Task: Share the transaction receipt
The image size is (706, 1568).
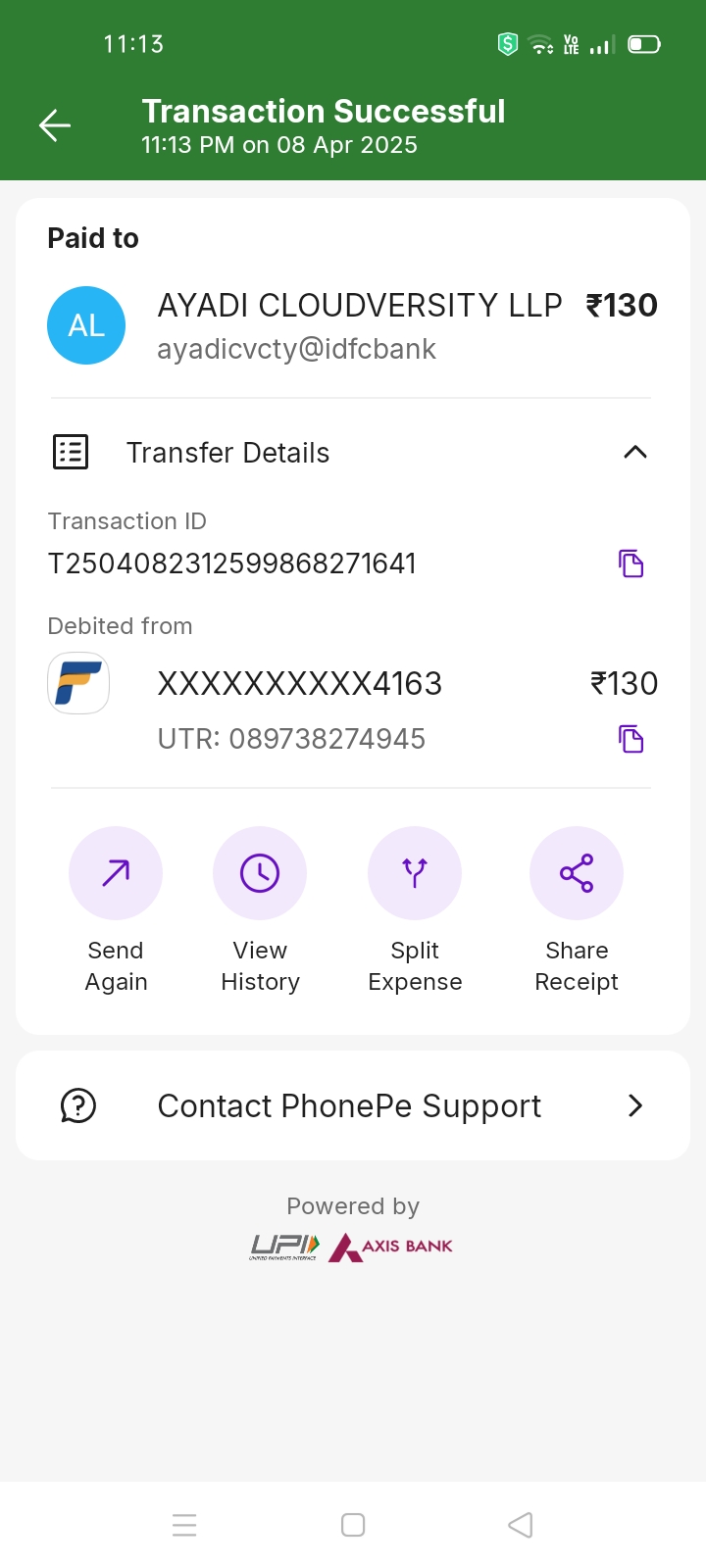Action: click(x=577, y=873)
